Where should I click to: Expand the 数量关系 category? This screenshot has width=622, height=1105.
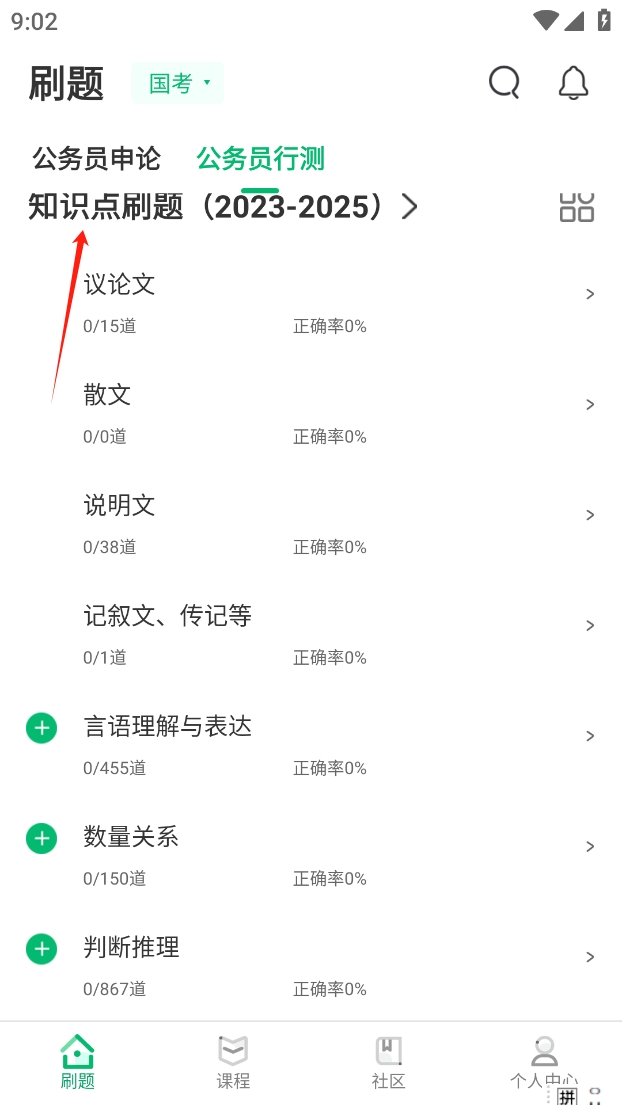41,838
